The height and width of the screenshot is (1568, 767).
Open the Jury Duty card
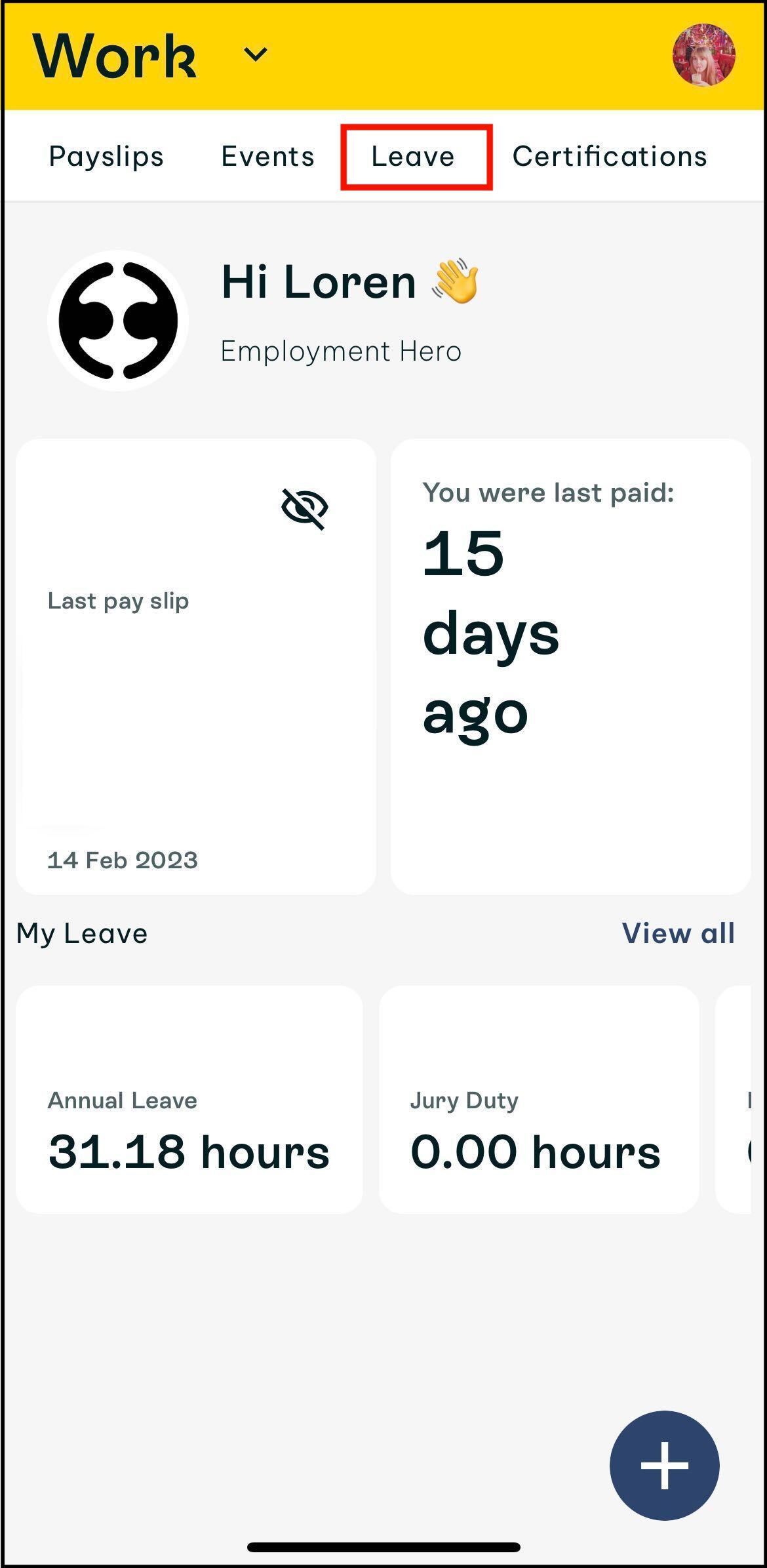click(539, 1100)
